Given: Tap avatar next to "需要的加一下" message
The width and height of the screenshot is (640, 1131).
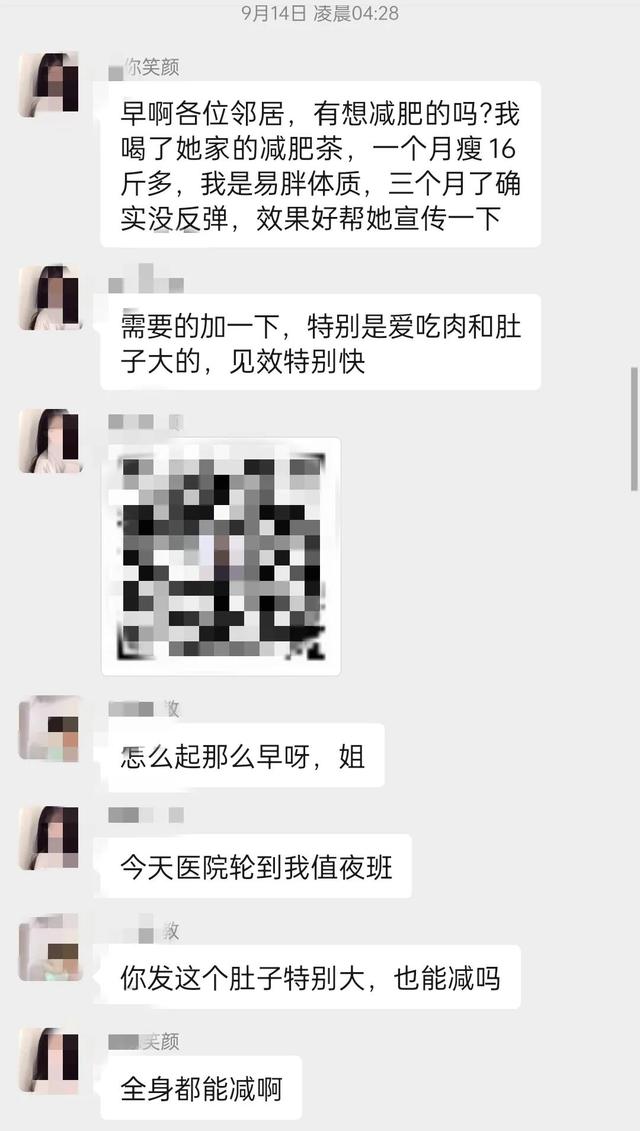Looking at the screenshot, I should click(x=49, y=297).
